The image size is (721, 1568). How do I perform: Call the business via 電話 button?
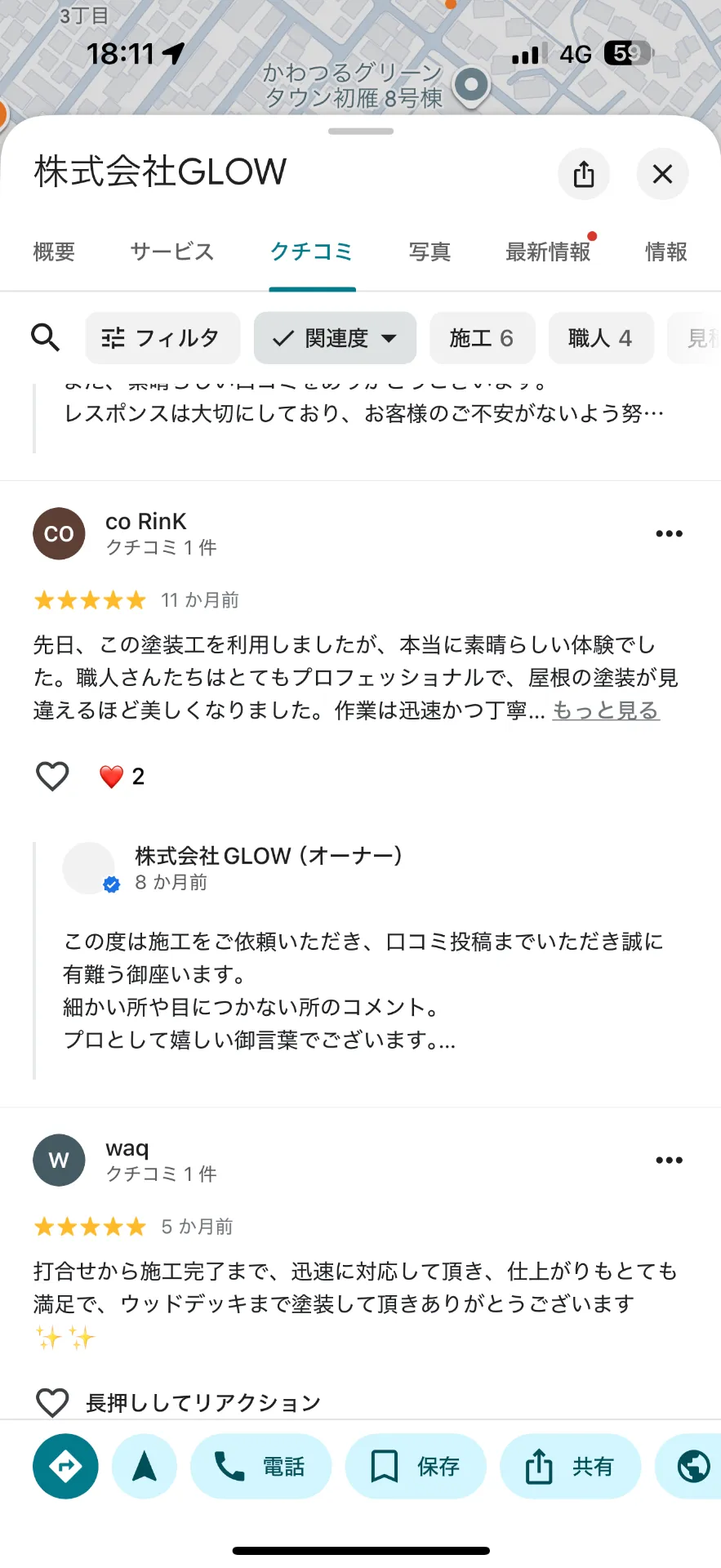pyautogui.click(x=260, y=1466)
